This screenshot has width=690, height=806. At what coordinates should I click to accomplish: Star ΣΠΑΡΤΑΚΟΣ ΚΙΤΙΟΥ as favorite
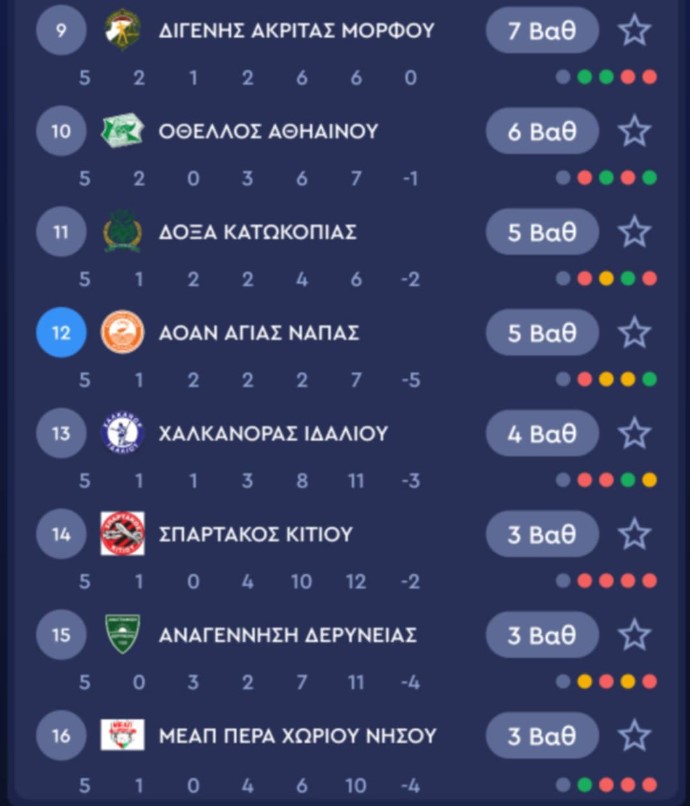(x=634, y=534)
